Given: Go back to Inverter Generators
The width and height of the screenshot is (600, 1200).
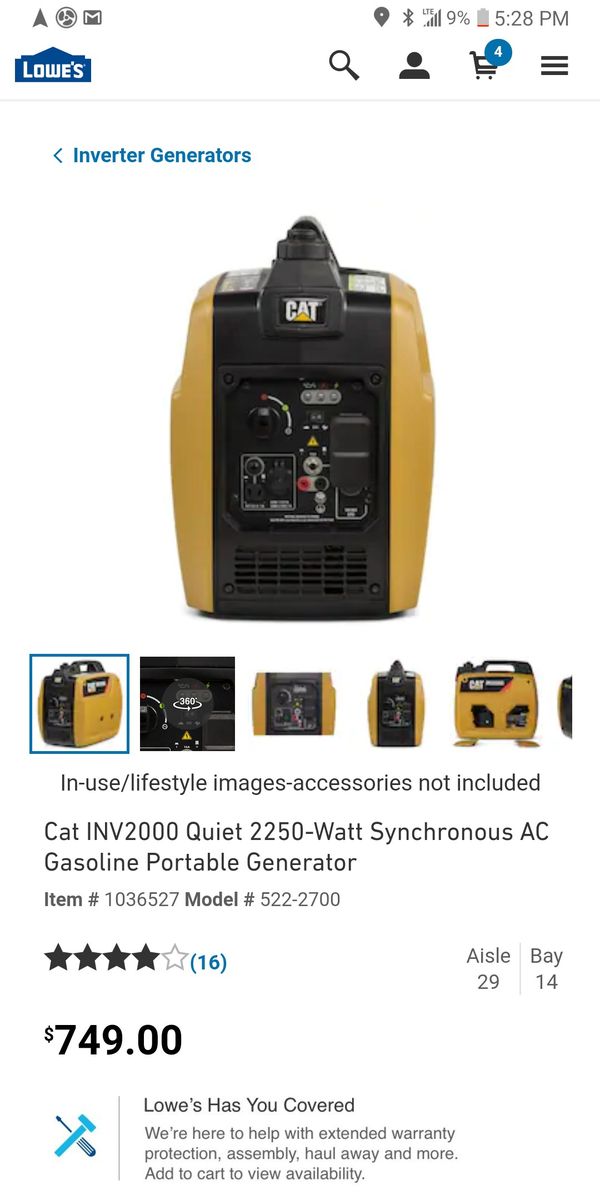Looking at the screenshot, I should 152,155.
